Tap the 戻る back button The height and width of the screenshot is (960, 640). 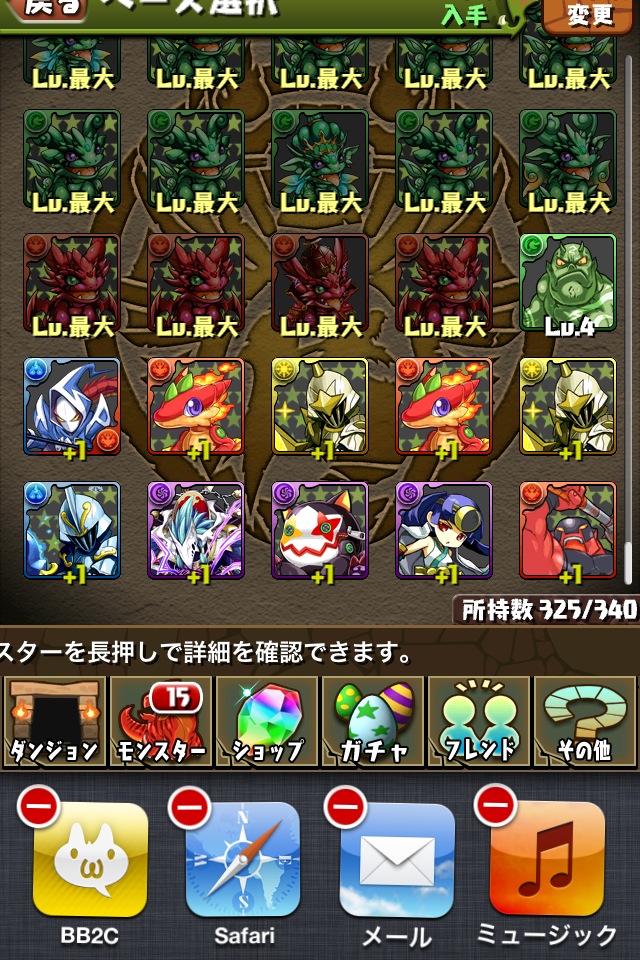(x=50, y=10)
